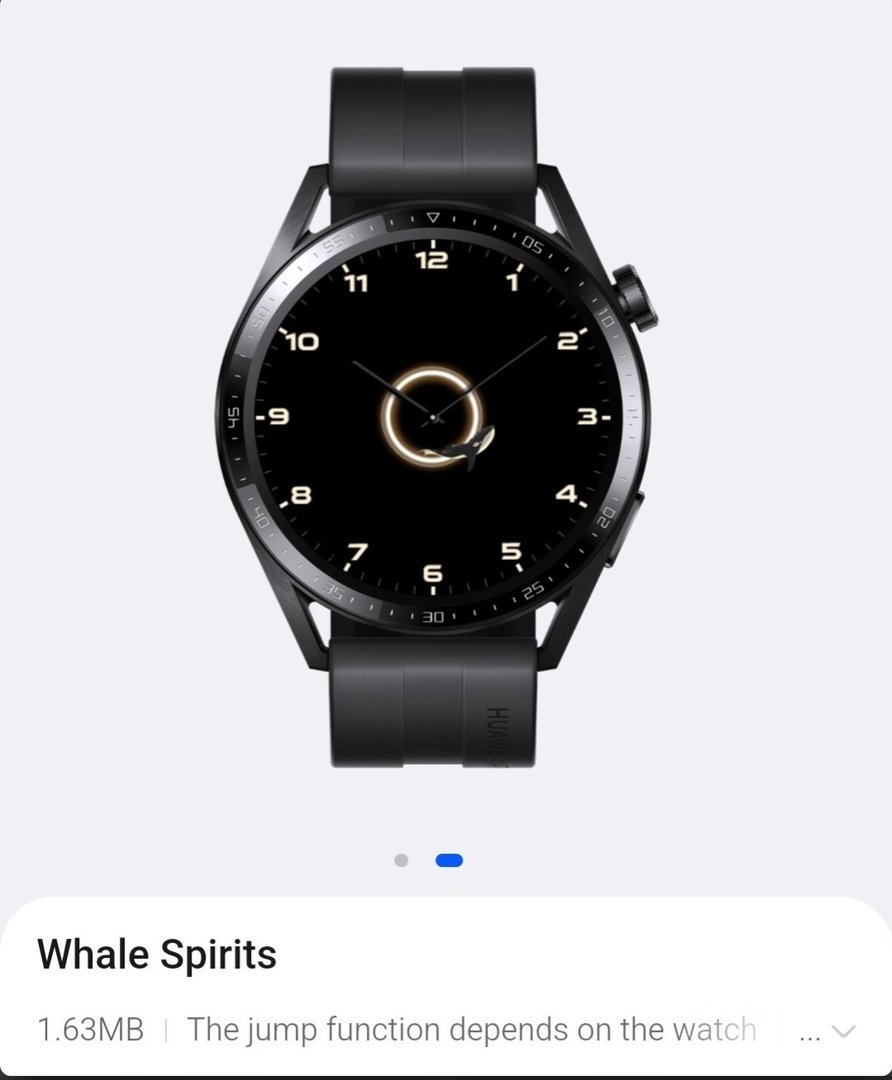
Task: Open the Whale Spirits watch face preview
Action: click(432, 415)
